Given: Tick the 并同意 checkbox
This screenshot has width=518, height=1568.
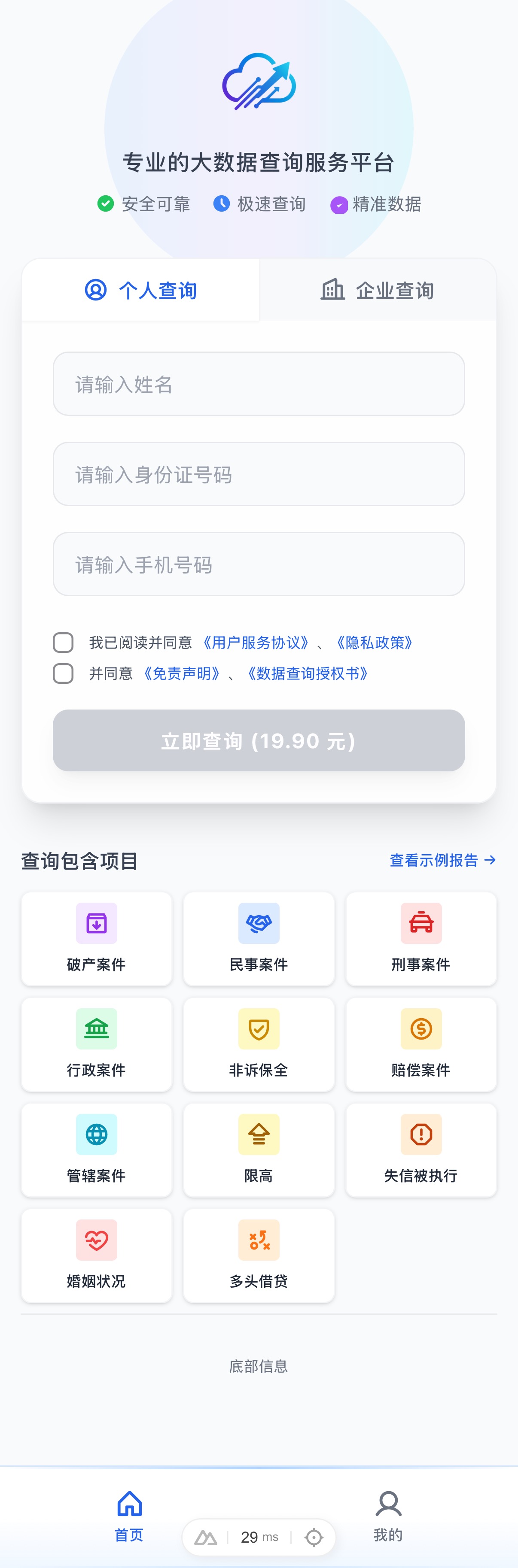Looking at the screenshot, I should [x=64, y=674].
